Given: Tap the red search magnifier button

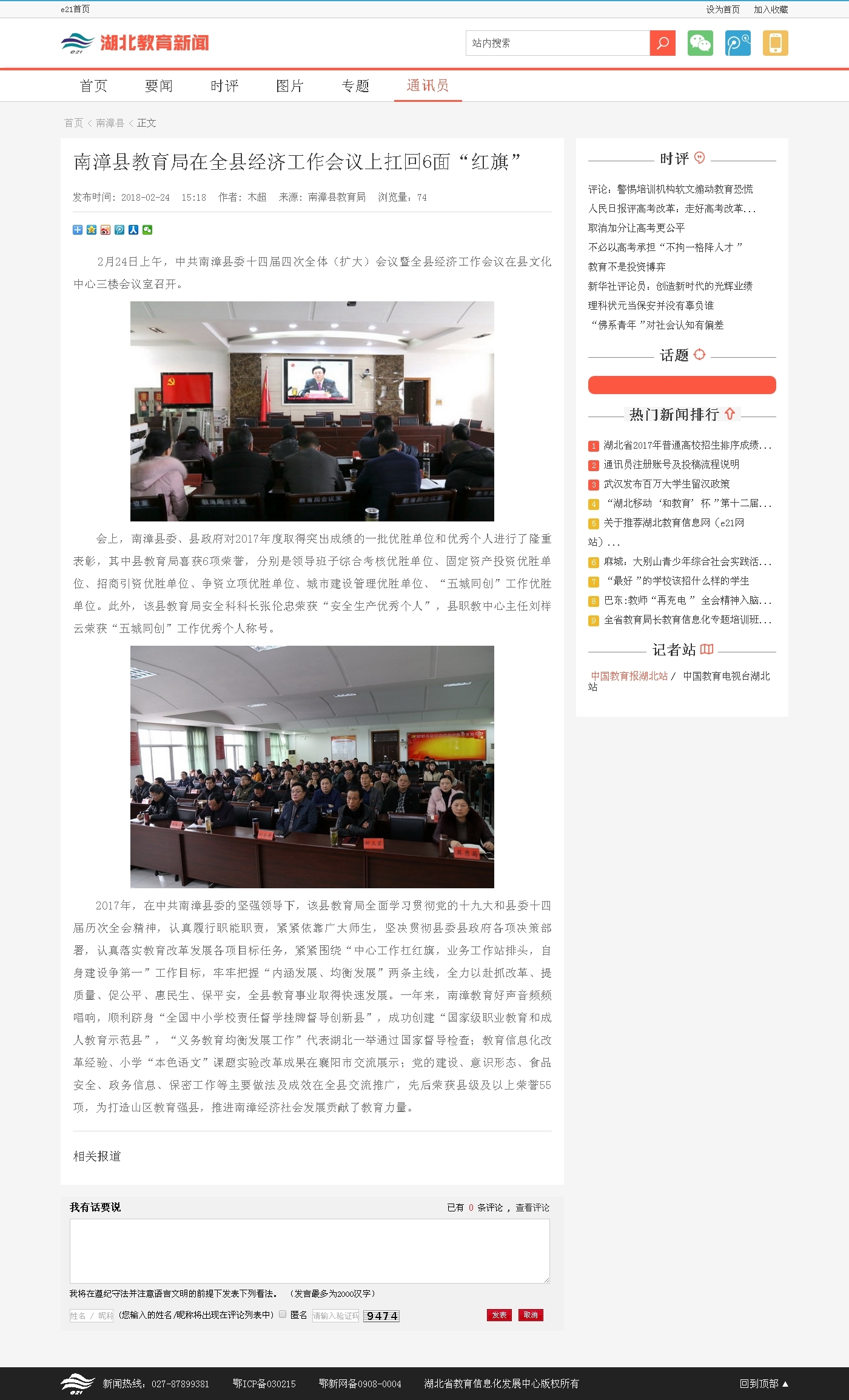Looking at the screenshot, I should [x=662, y=43].
